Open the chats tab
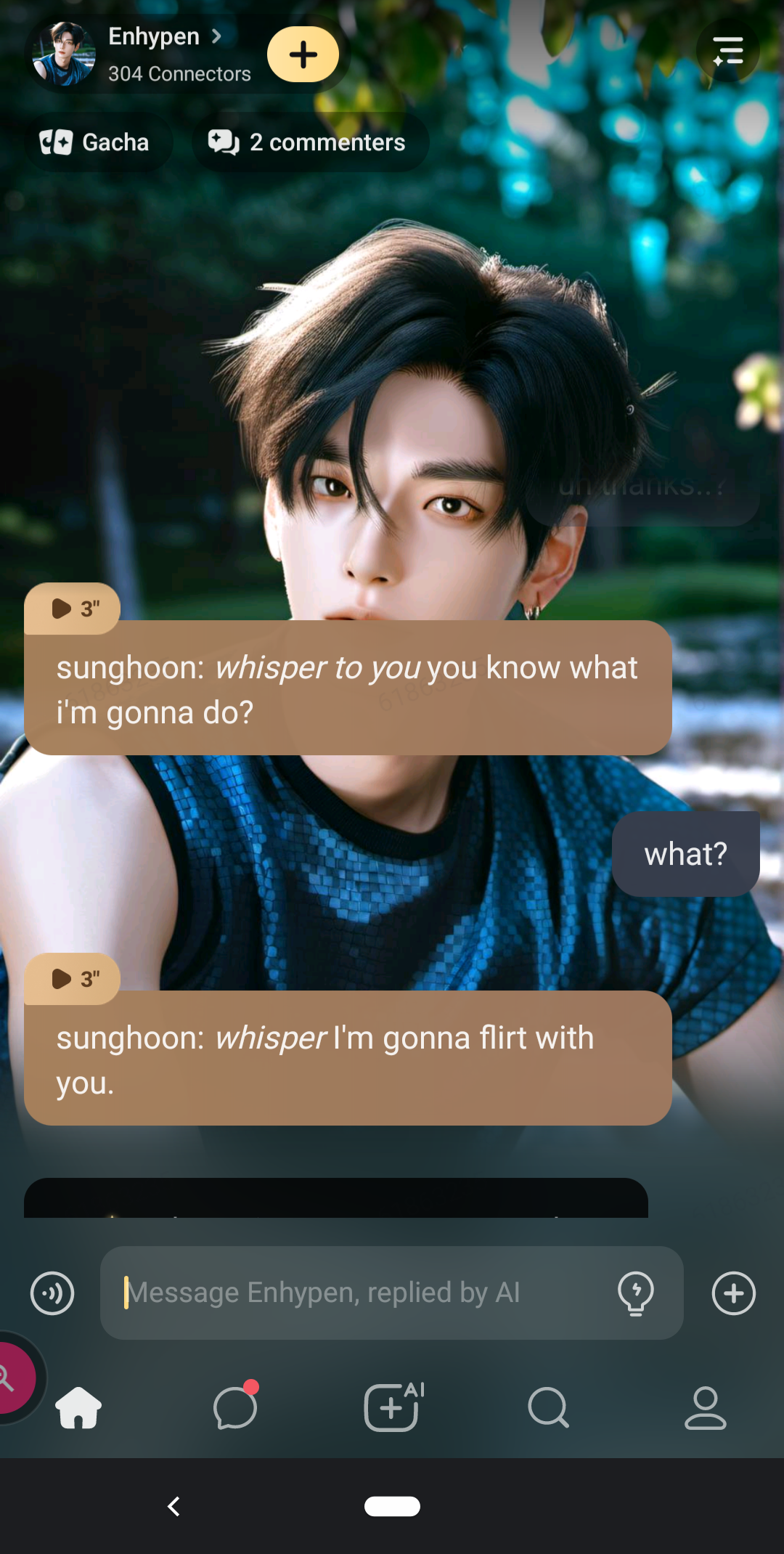The width and height of the screenshot is (784, 1554). pyautogui.click(x=235, y=1407)
